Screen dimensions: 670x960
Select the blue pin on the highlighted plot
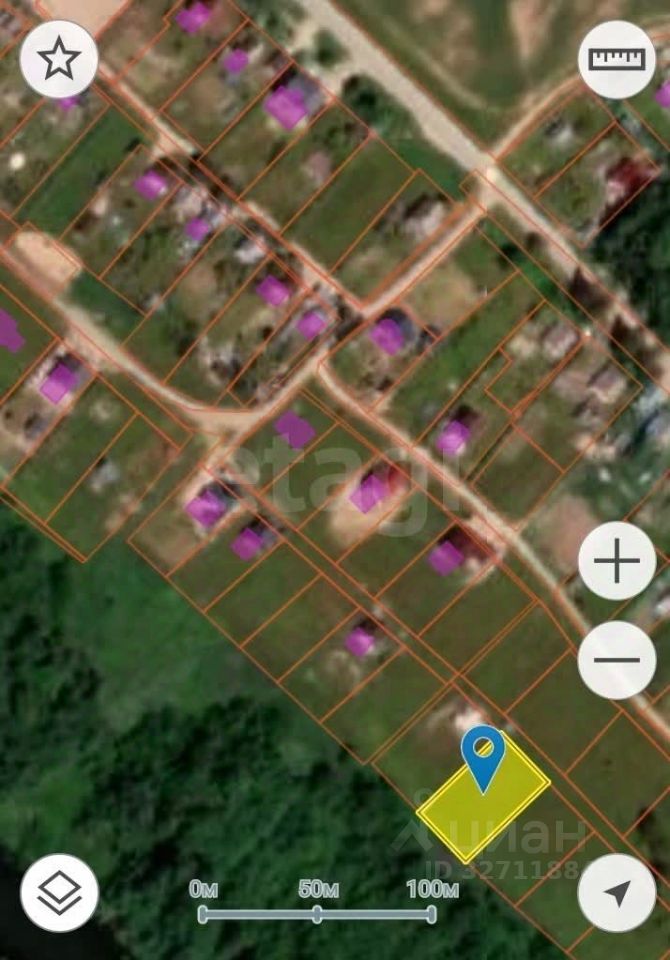click(483, 753)
